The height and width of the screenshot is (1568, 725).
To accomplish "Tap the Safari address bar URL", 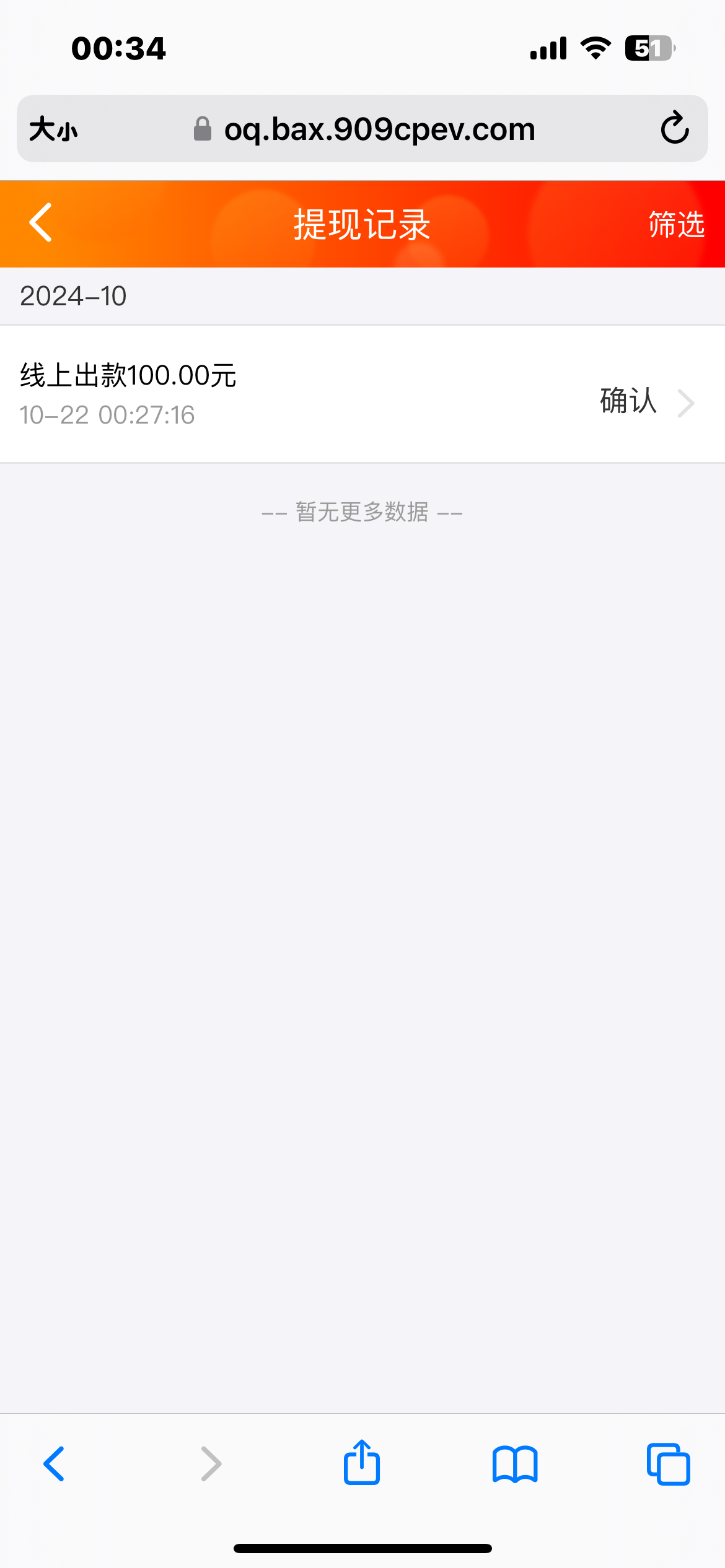I will pyautogui.click(x=379, y=129).
